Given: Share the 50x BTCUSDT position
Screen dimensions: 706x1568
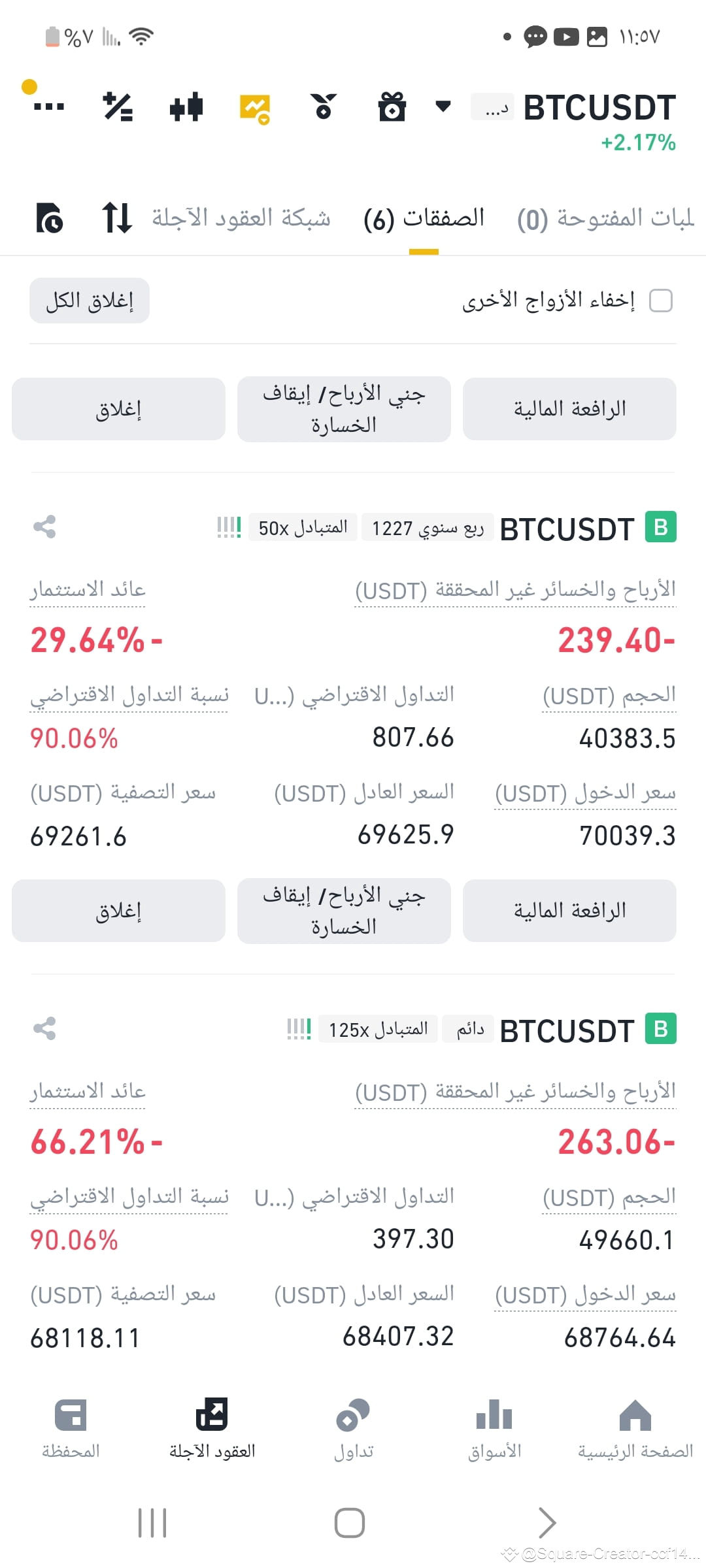Looking at the screenshot, I should (x=44, y=527).
